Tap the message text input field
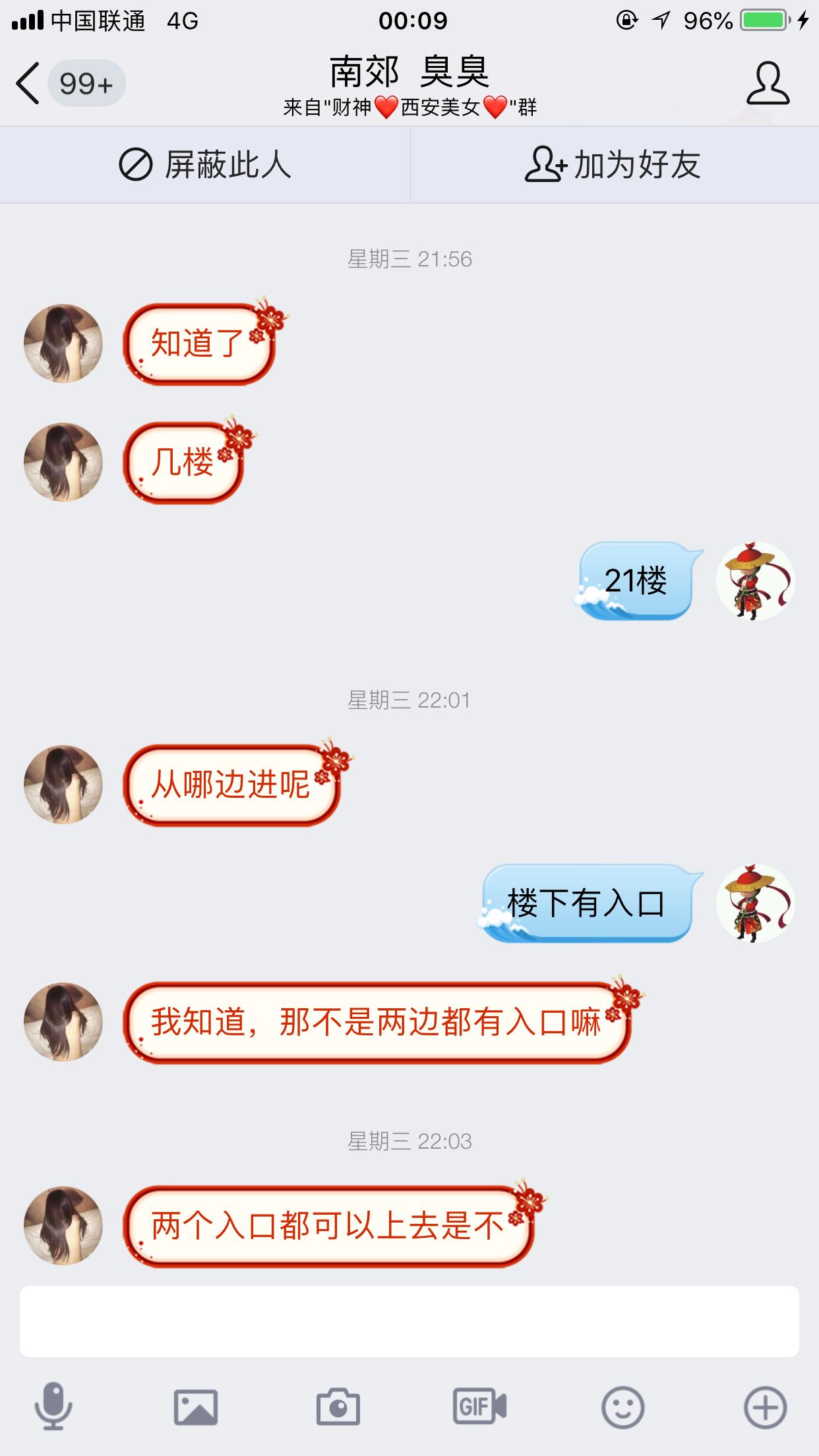Image resolution: width=819 pixels, height=1456 pixels. click(409, 1321)
